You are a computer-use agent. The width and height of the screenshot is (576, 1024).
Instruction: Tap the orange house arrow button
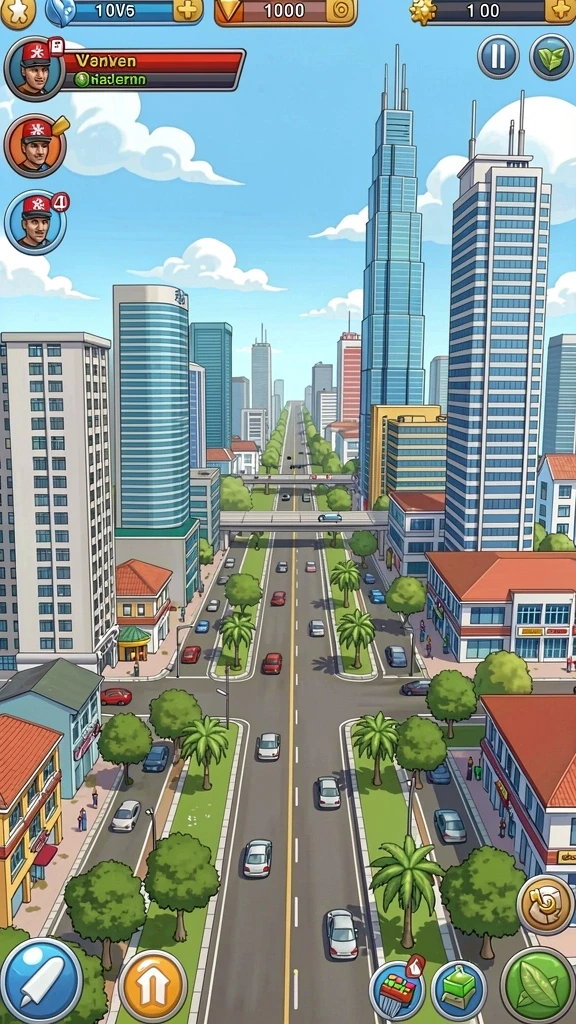(x=153, y=985)
